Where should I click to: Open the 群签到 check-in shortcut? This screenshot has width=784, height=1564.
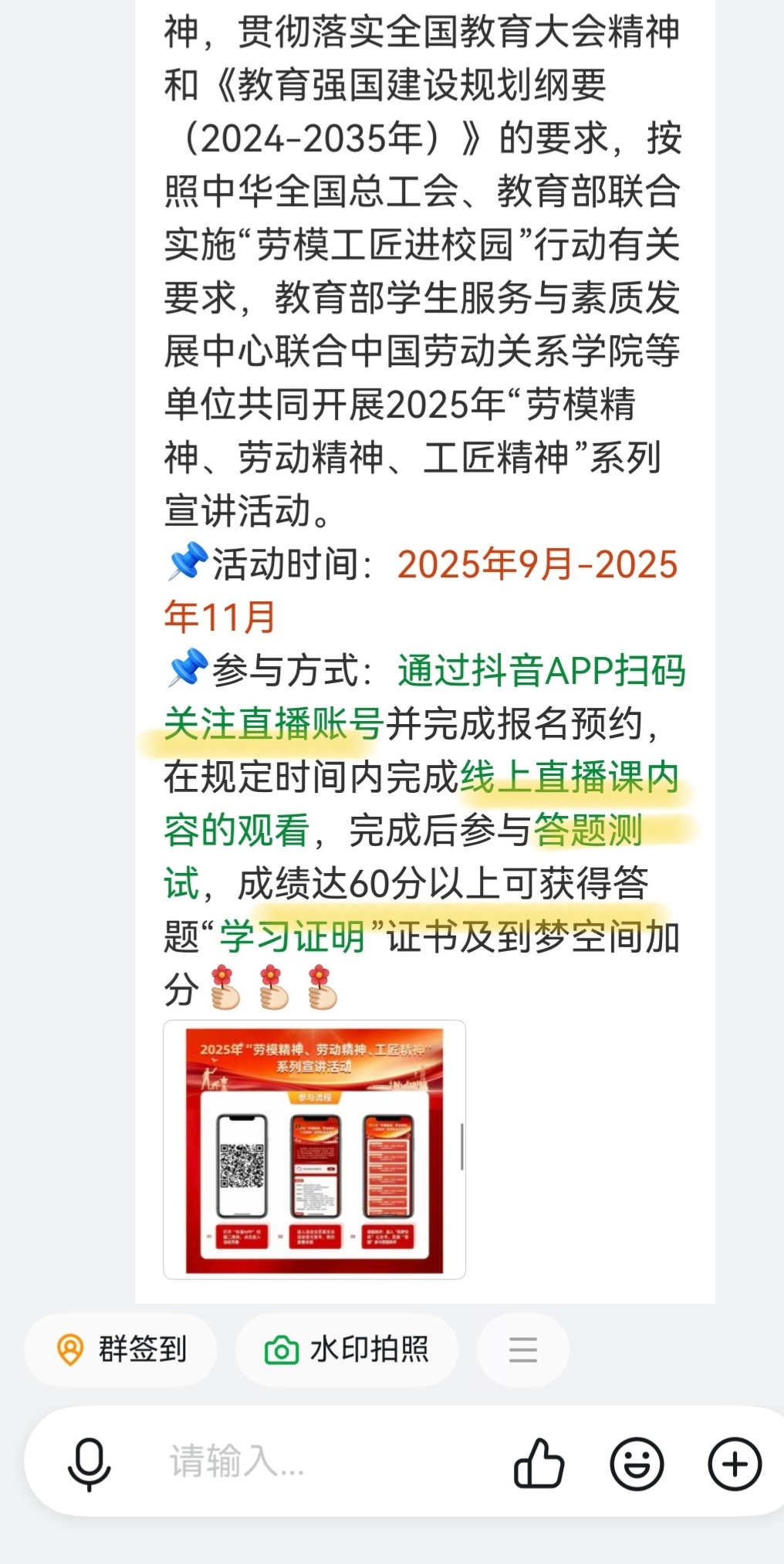point(121,1350)
